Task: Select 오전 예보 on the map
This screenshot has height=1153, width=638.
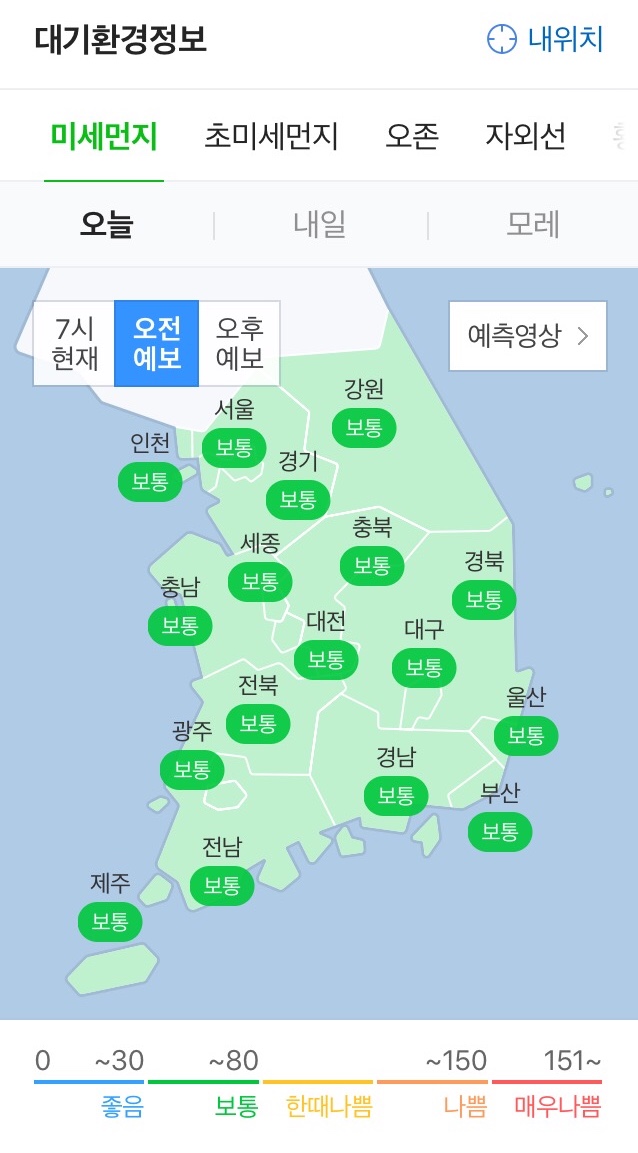Action: pyautogui.click(x=157, y=343)
